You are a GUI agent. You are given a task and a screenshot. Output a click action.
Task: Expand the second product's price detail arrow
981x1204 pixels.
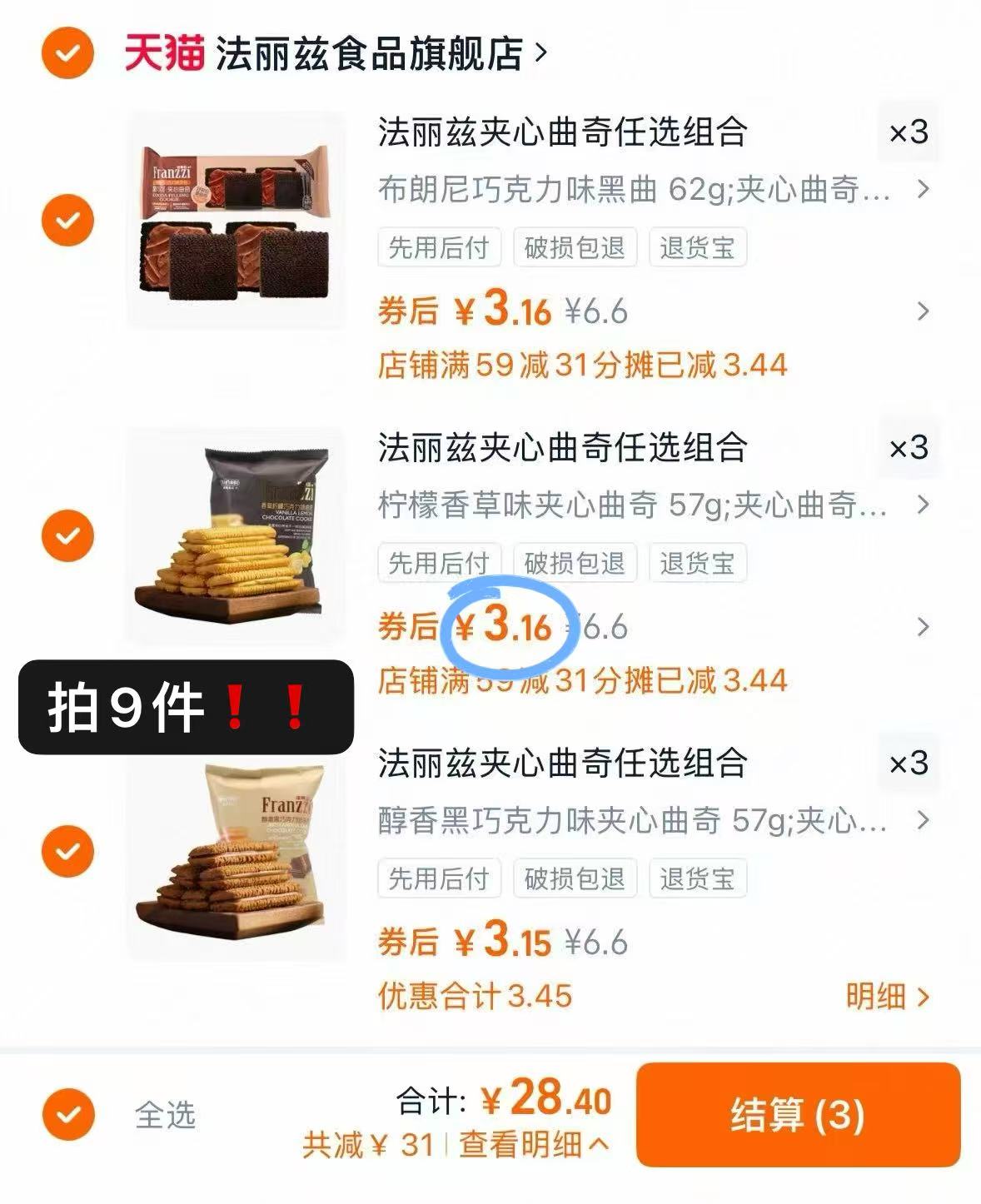pos(922,629)
